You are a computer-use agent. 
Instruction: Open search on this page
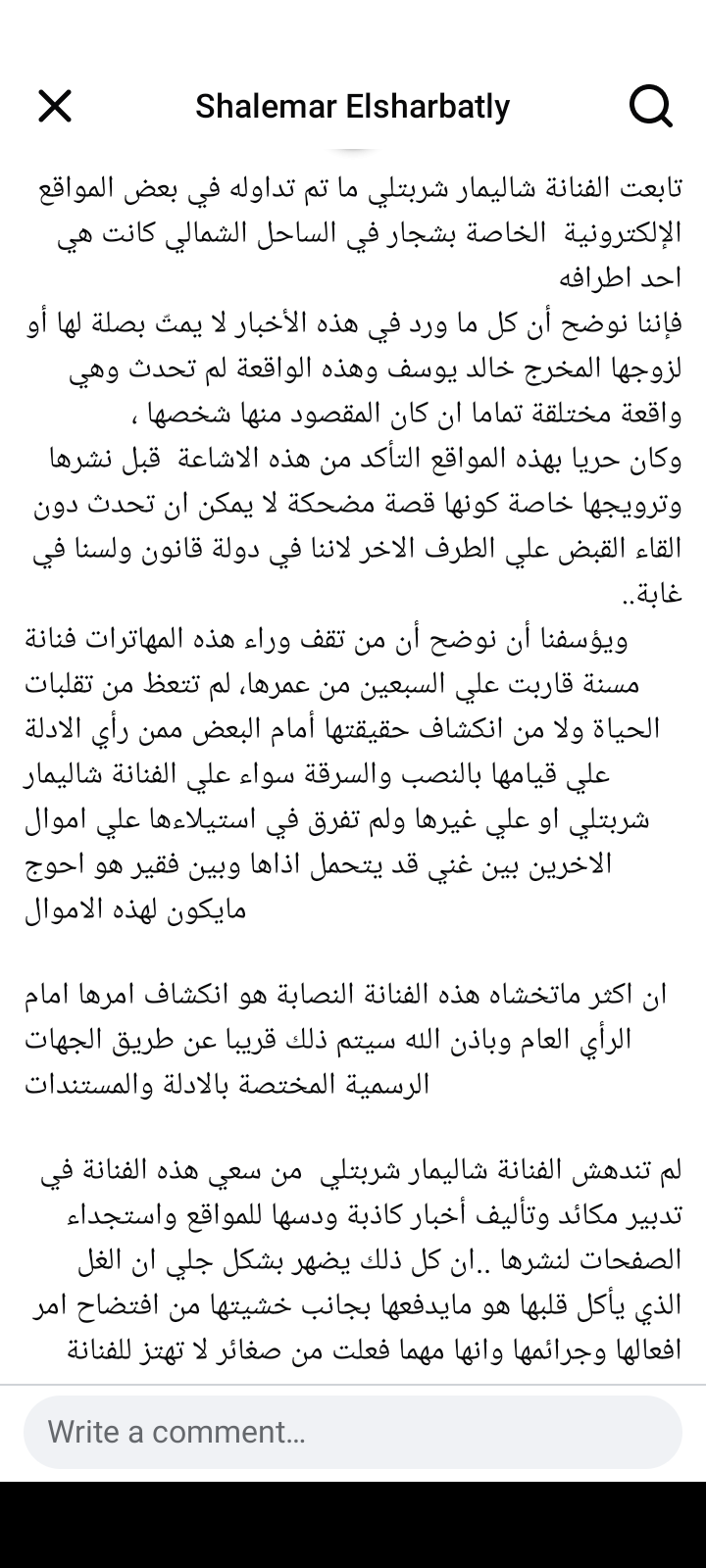click(x=650, y=106)
